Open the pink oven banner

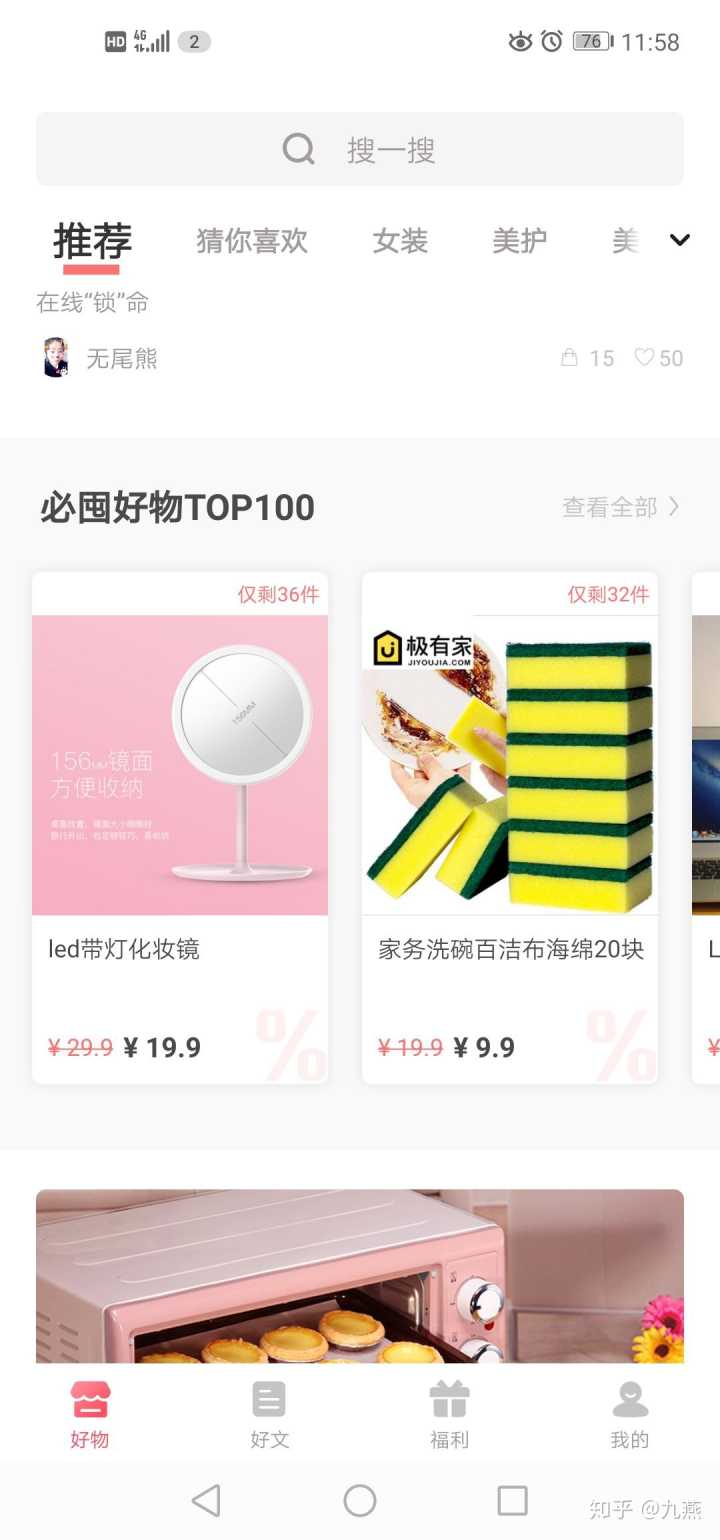[360, 1276]
